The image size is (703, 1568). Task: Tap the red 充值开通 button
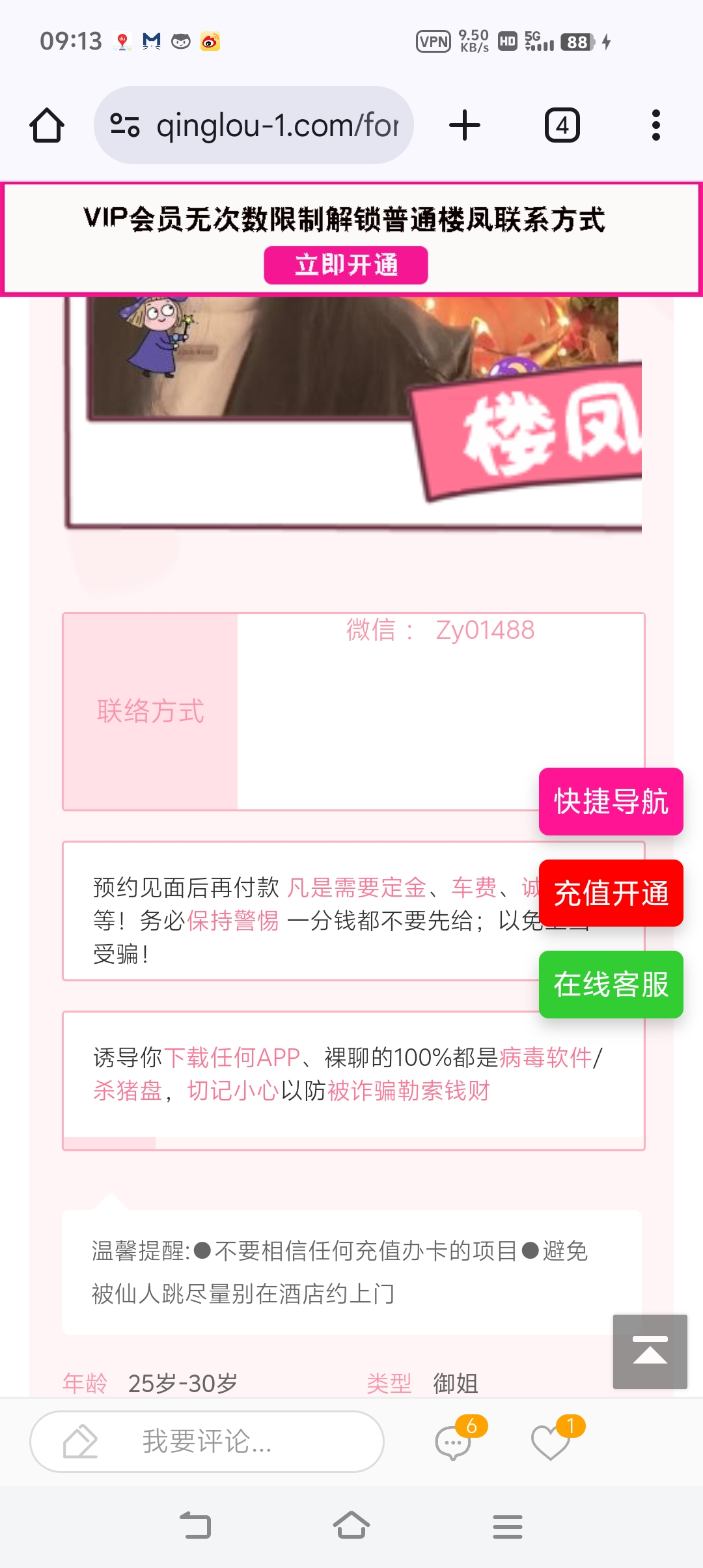click(x=611, y=893)
